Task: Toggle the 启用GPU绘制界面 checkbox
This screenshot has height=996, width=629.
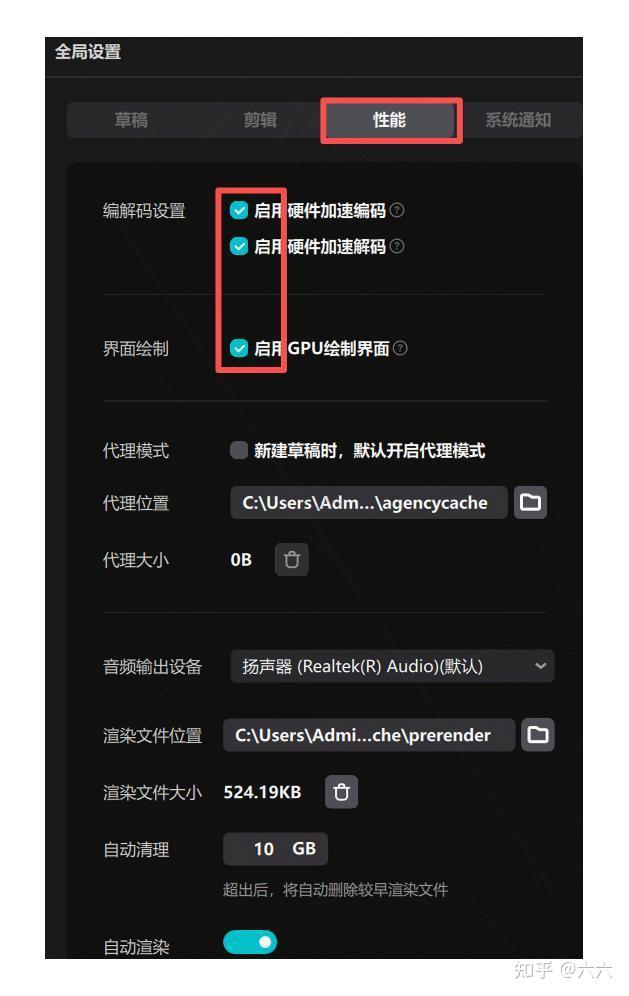Action: [239, 348]
